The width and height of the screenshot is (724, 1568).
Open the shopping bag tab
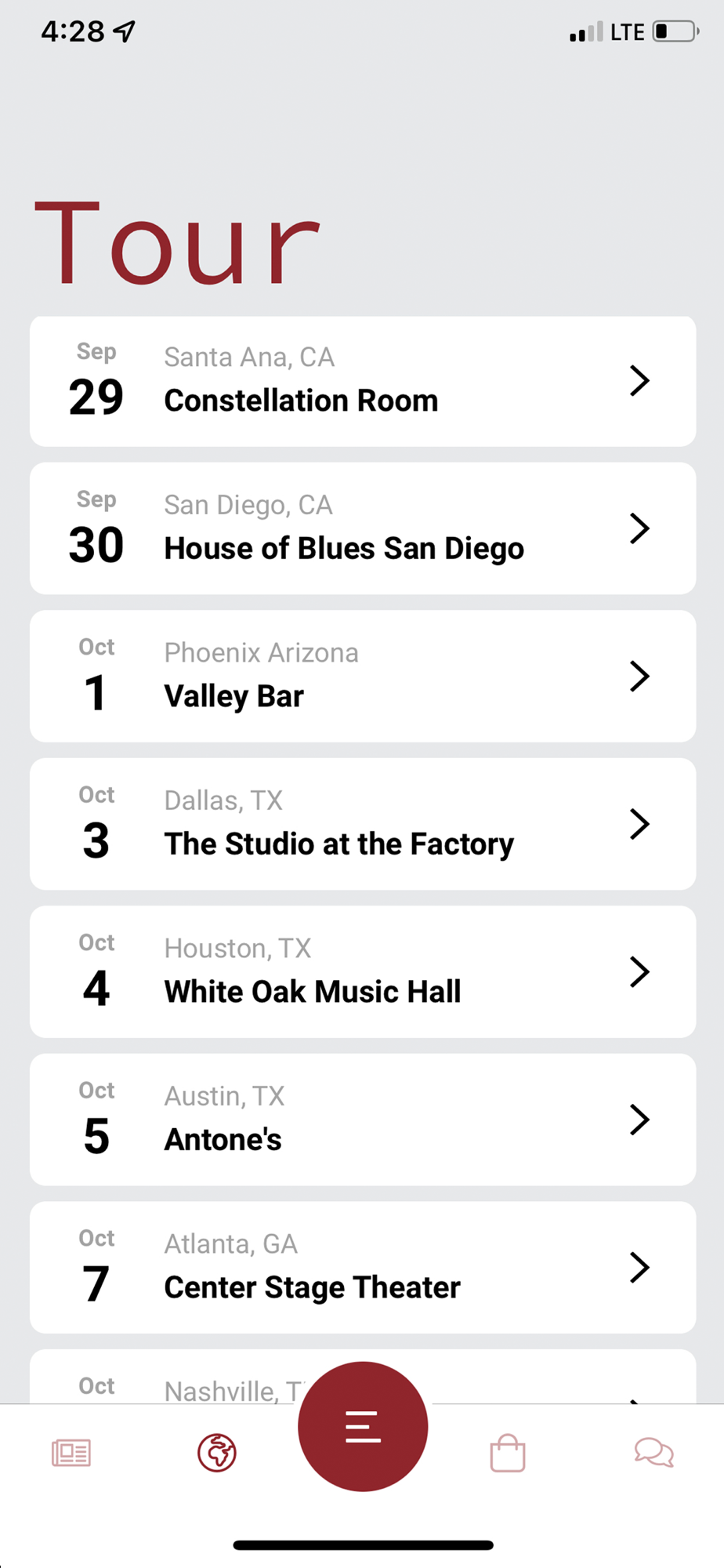(x=508, y=1453)
